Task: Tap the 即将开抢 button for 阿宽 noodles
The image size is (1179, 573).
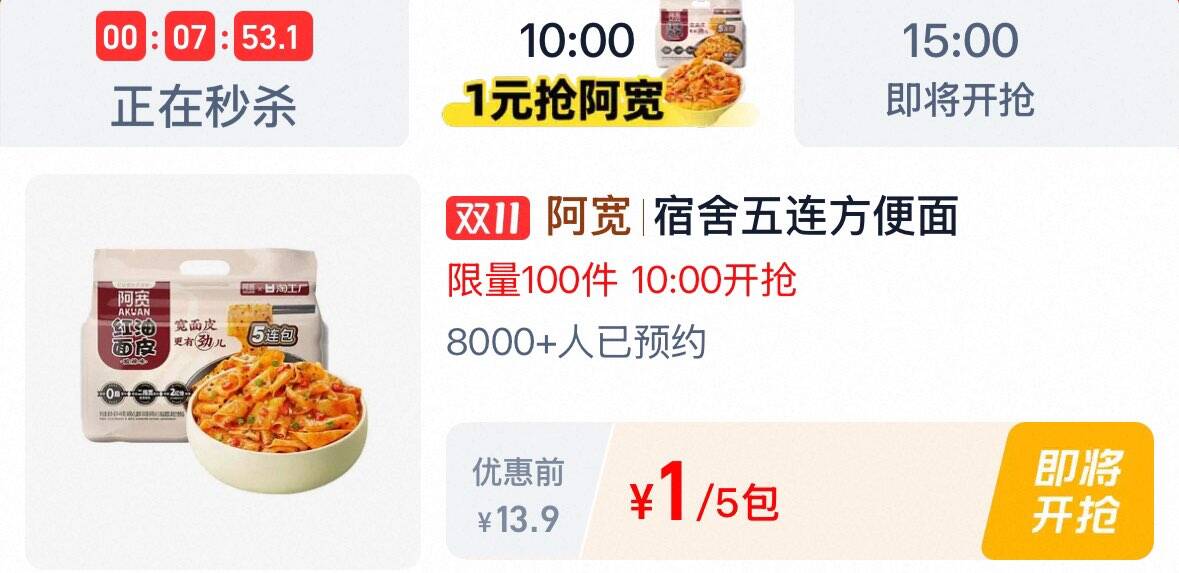Action: (1068, 491)
